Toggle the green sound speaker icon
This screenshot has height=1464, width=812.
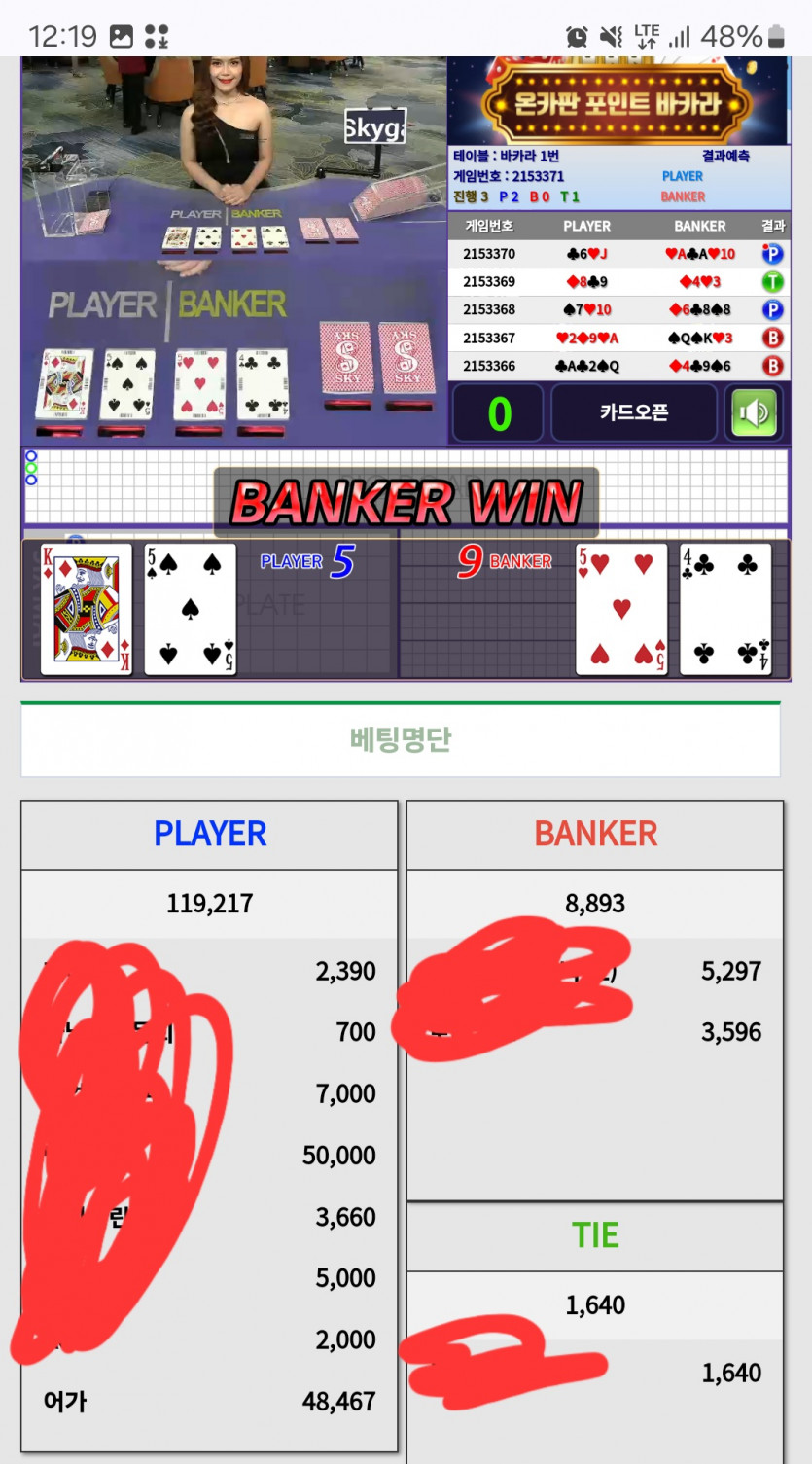[754, 413]
